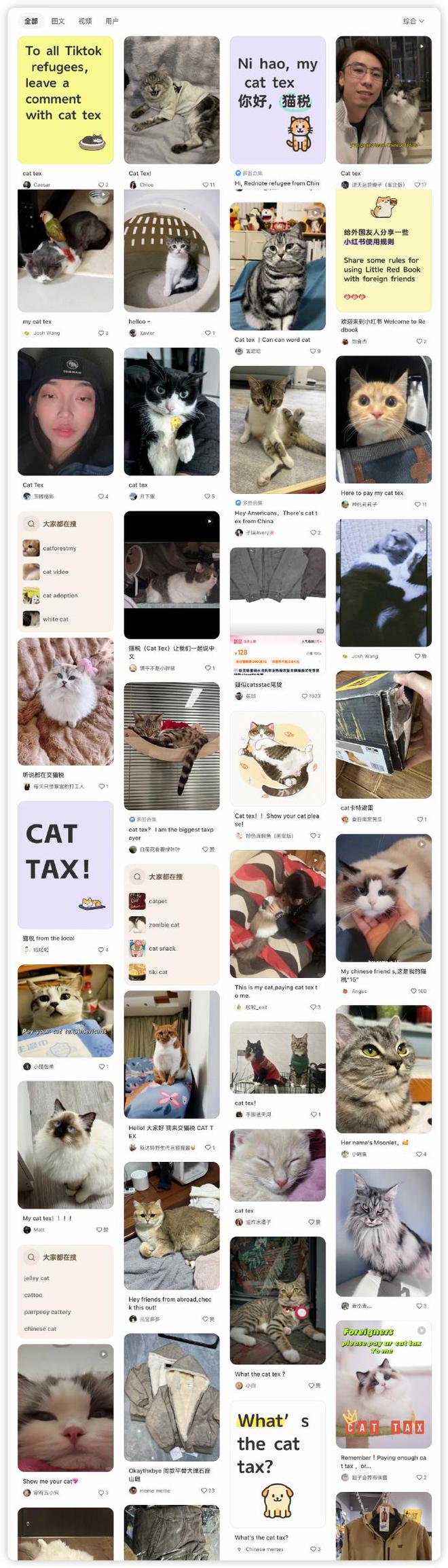Viewport: 448px width, 1568px height.
Task: Tap the 'catforestmy' suggested search
Action: pyautogui.click(x=60, y=548)
